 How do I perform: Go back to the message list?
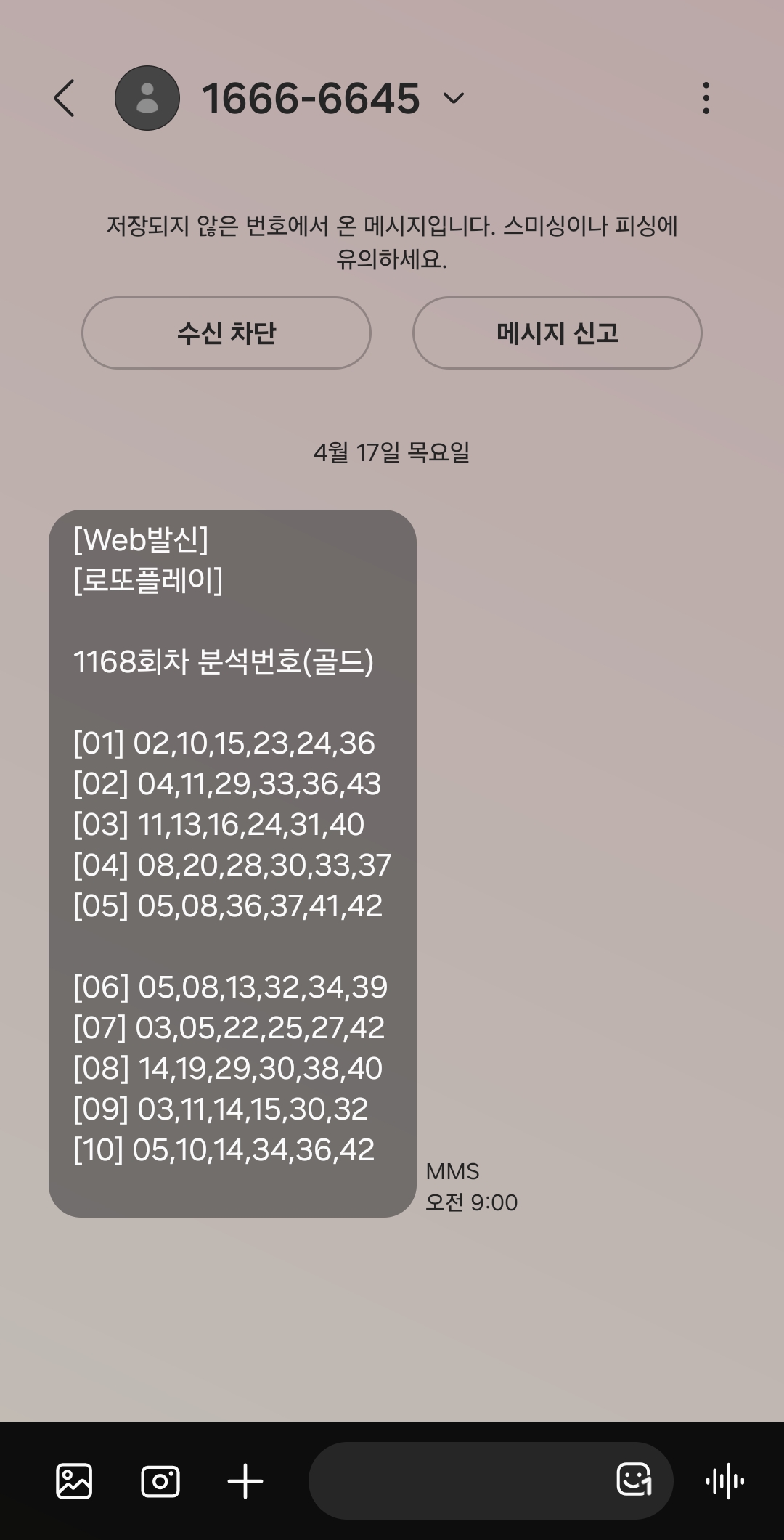pos(65,98)
